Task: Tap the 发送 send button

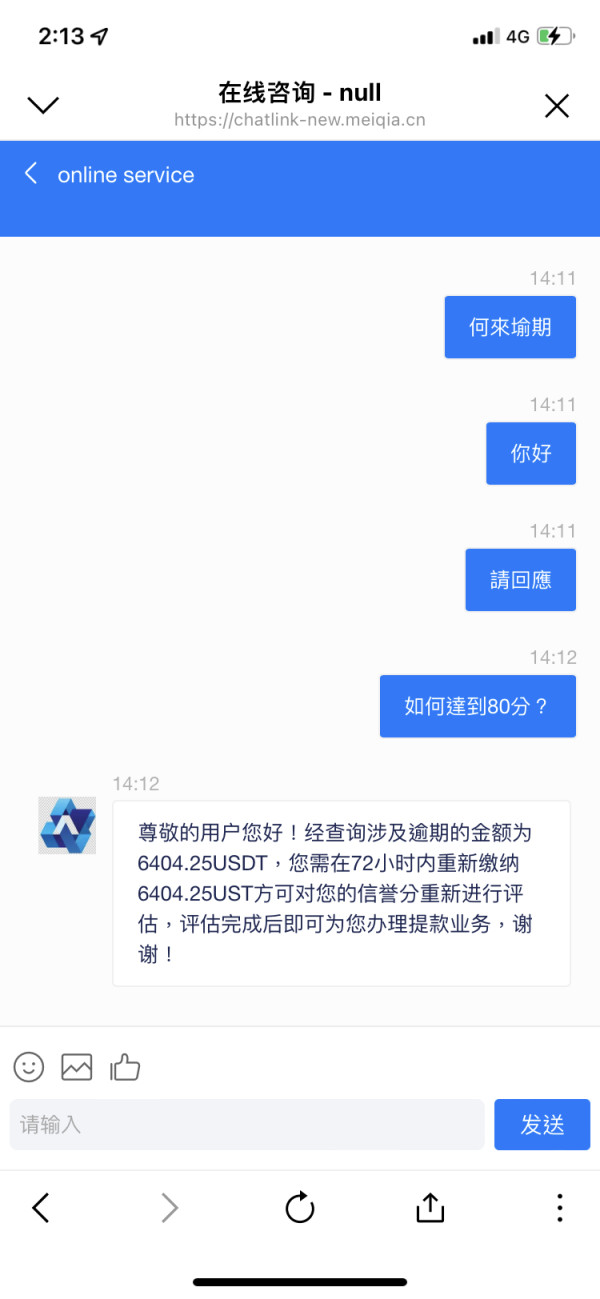Action: pos(542,1125)
